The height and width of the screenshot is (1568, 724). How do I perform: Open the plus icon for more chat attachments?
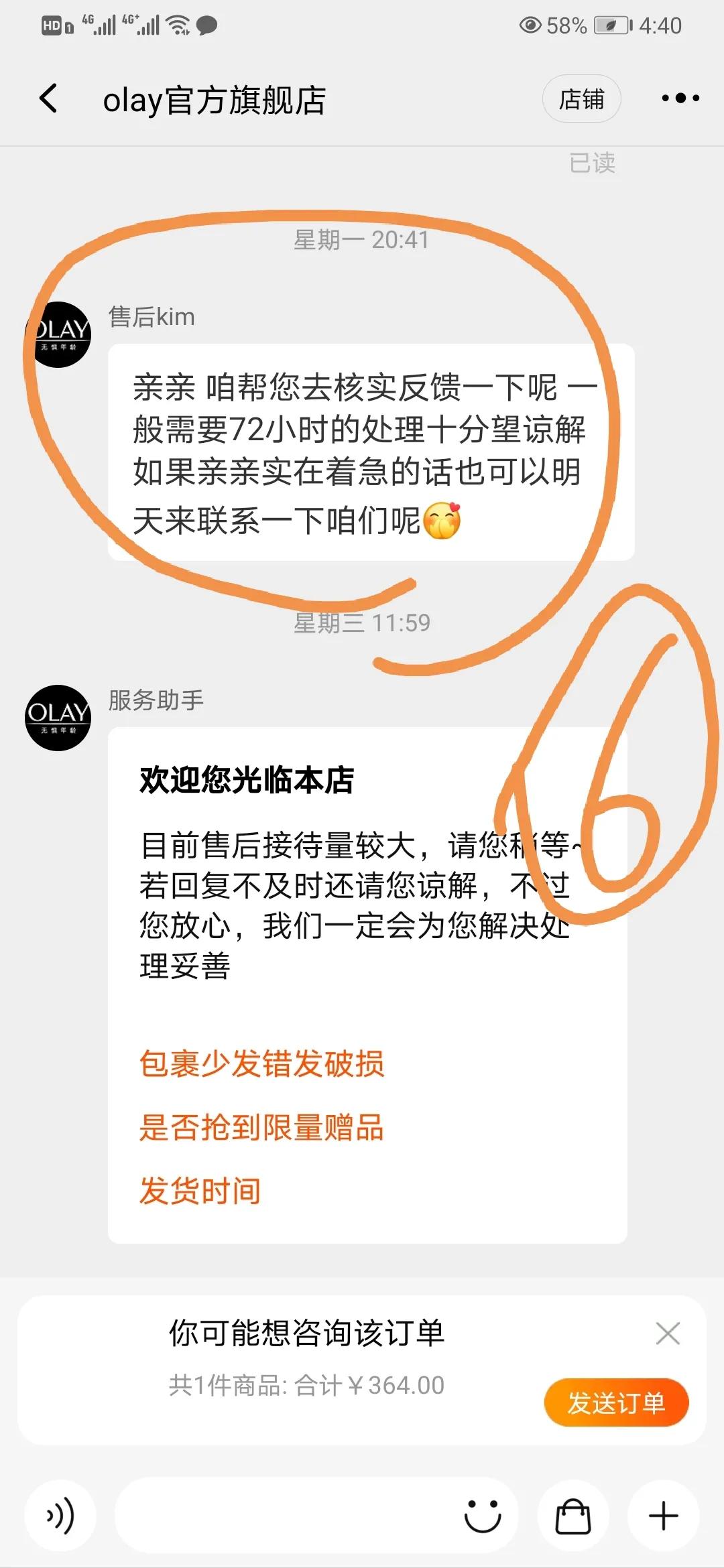(x=662, y=1516)
